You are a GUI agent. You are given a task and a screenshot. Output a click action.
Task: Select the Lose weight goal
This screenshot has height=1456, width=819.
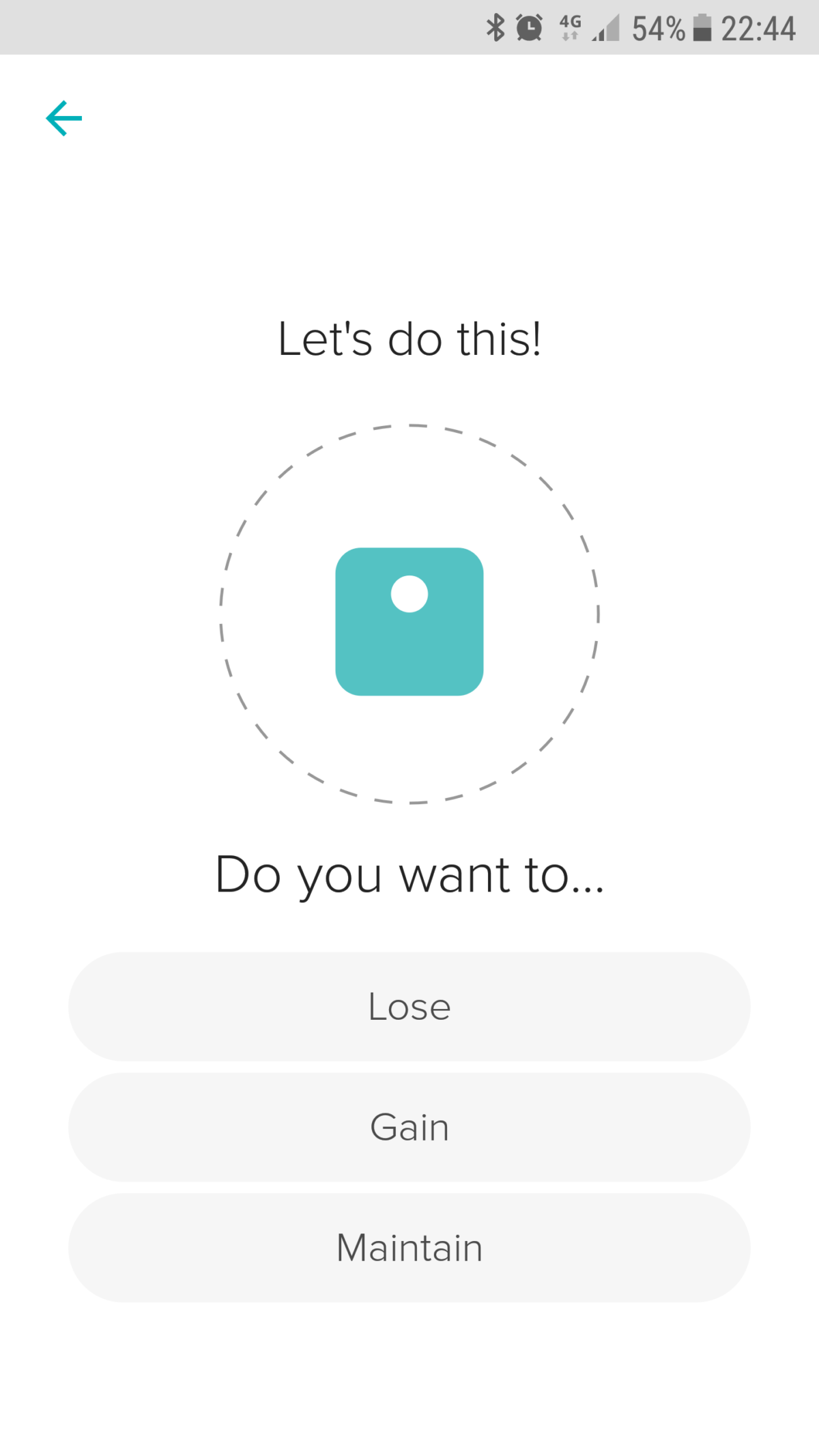[x=409, y=1007]
